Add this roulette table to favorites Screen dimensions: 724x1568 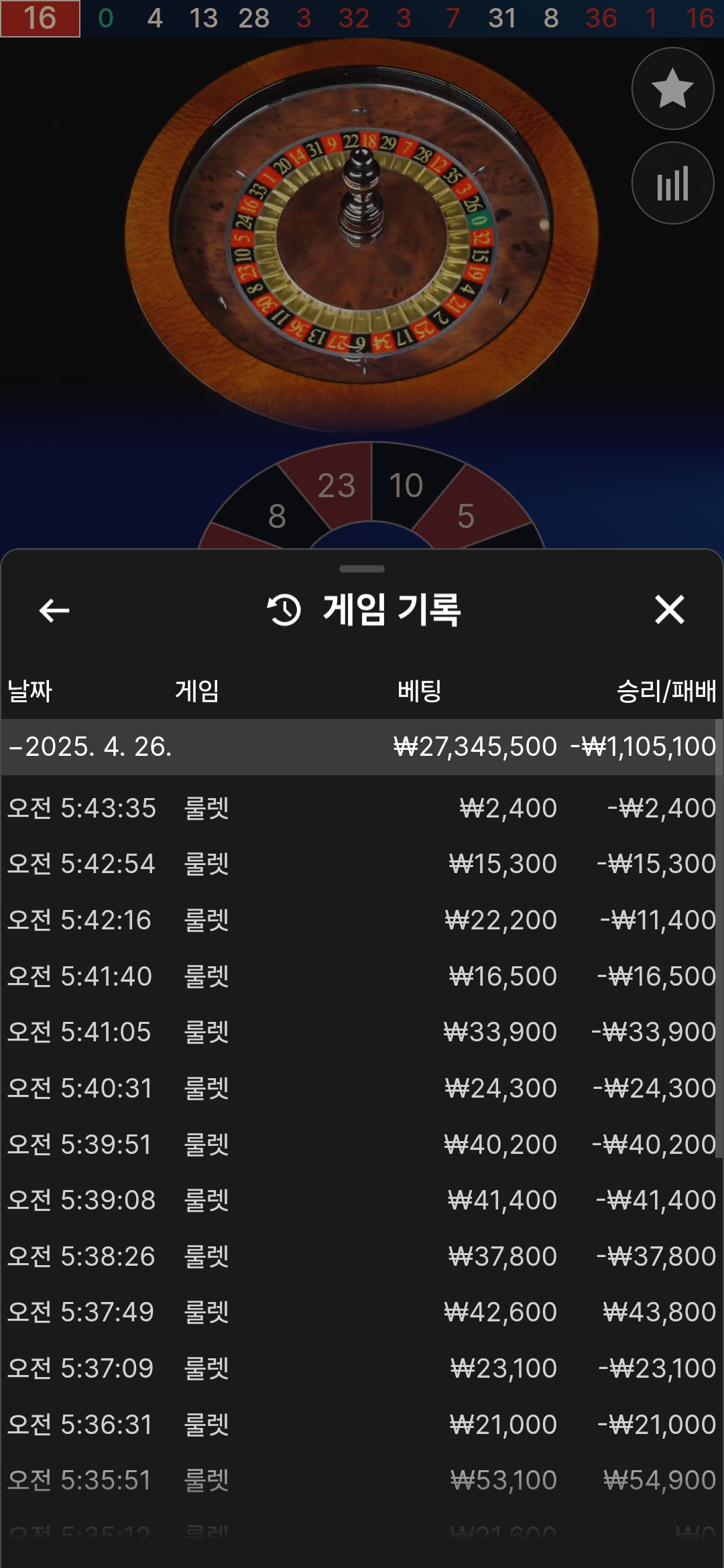(672, 88)
